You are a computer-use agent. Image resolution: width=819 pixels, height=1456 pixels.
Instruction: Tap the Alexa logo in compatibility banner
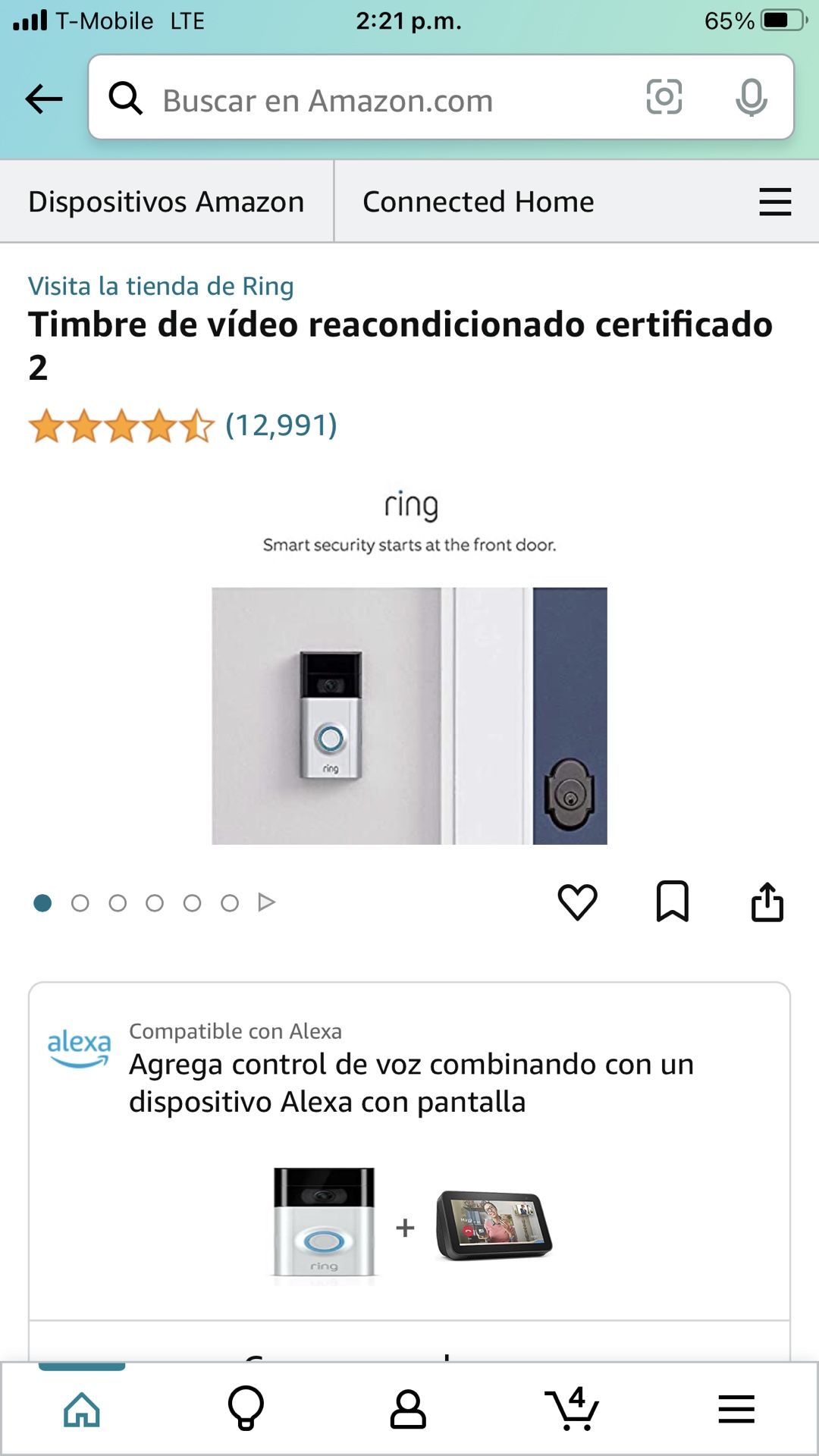(x=80, y=1048)
